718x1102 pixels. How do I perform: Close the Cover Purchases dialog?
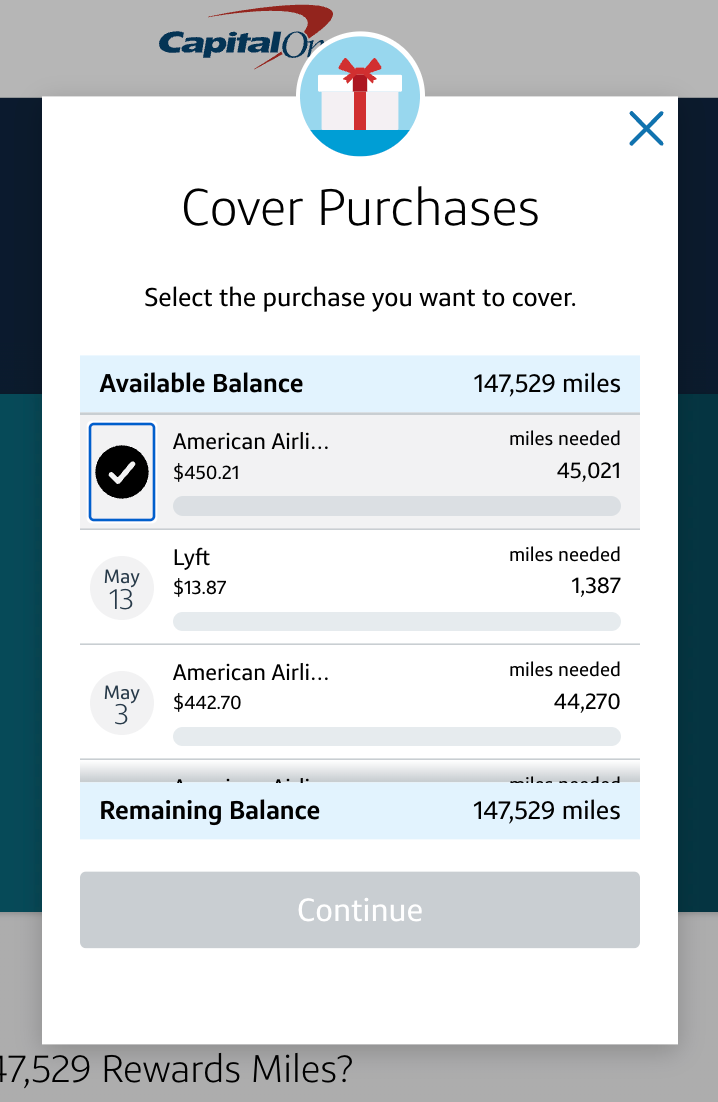click(646, 128)
